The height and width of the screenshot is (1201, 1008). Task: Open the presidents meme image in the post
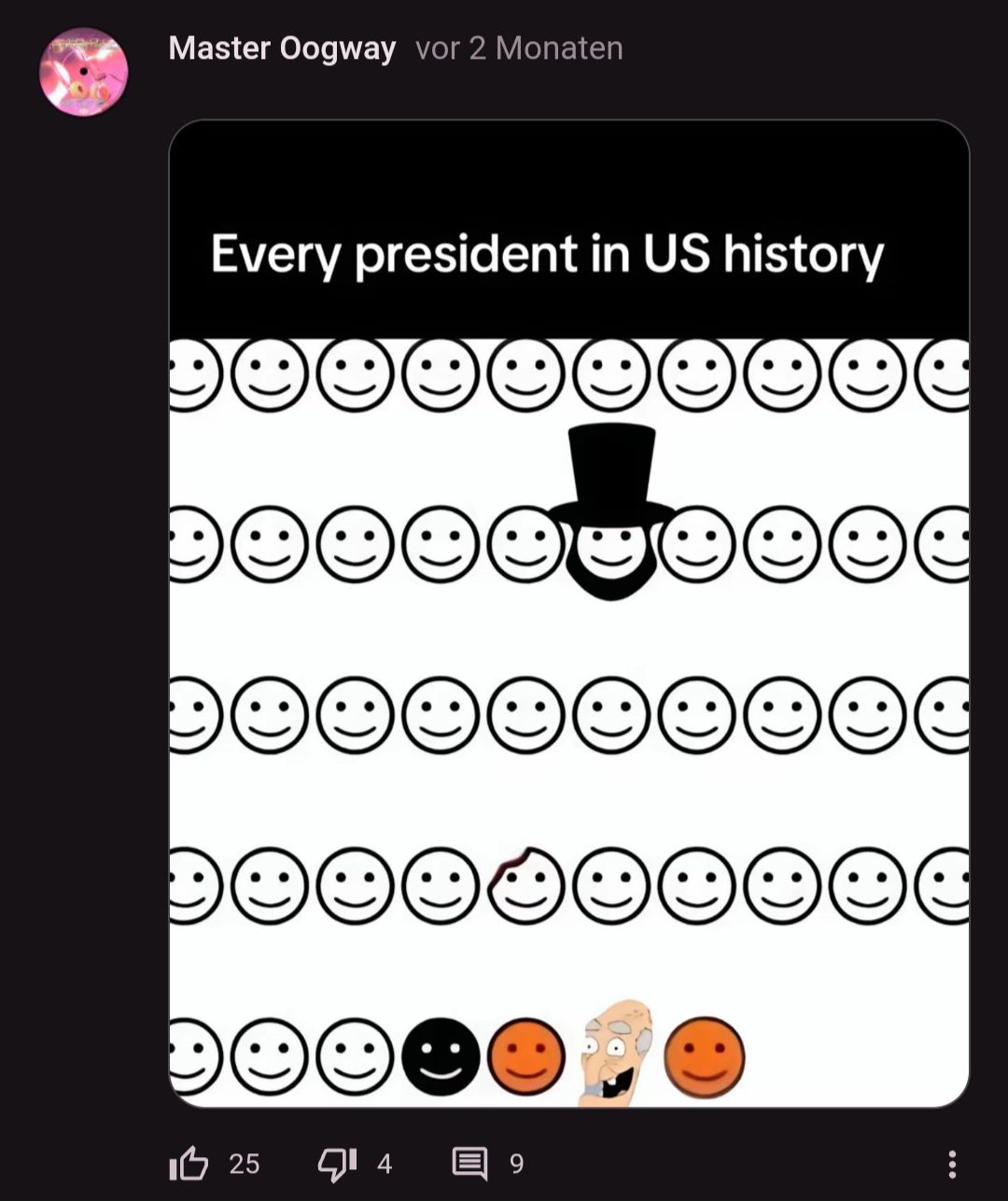click(x=568, y=613)
